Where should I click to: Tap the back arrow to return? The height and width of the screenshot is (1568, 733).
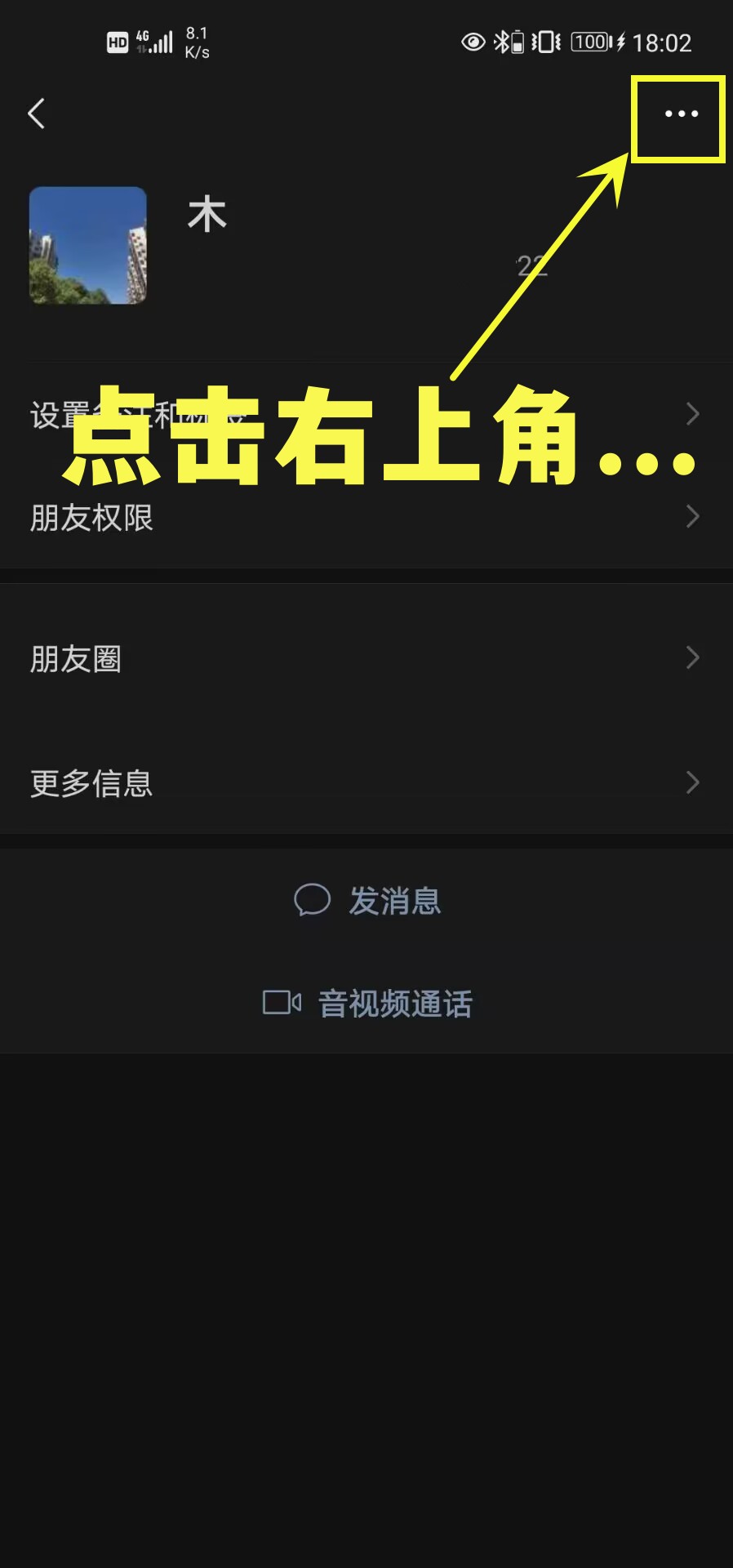click(36, 114)
